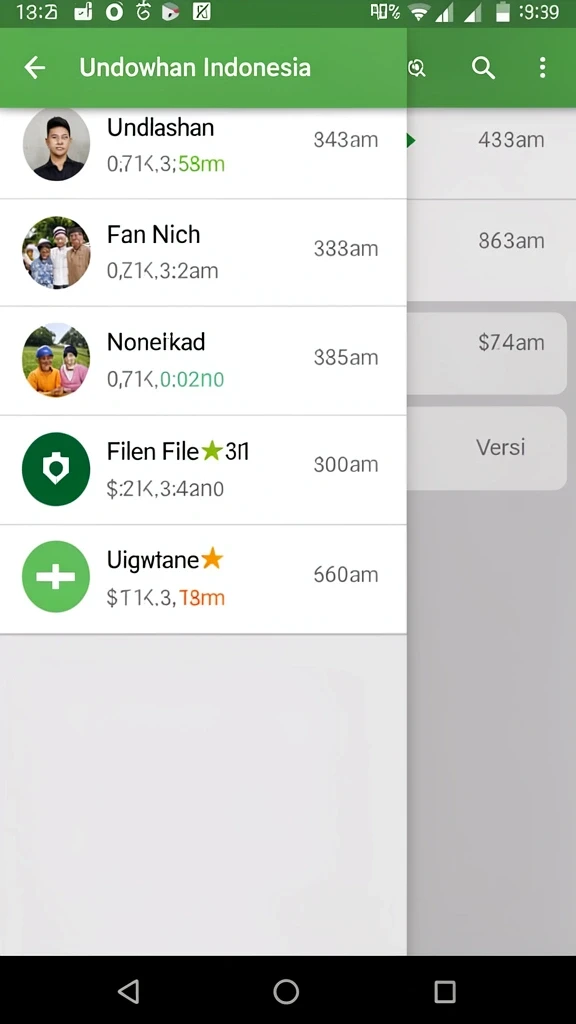Viewport: 576px width, 1024px height.
Task: Tap the $74am card behind the panel
Action: click(x=487, y=353)
